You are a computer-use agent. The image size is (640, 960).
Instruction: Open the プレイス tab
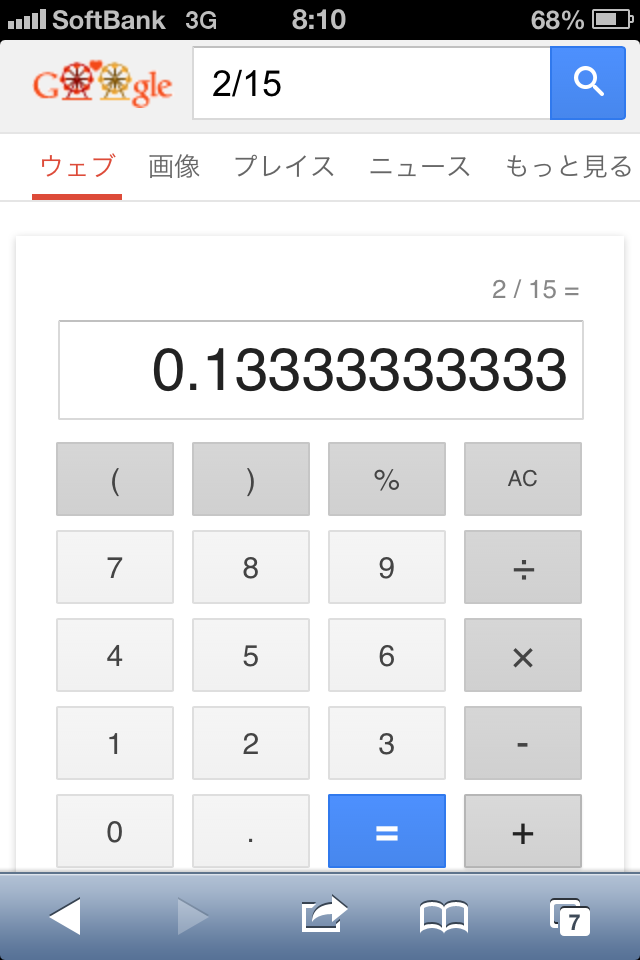point(284,166)
